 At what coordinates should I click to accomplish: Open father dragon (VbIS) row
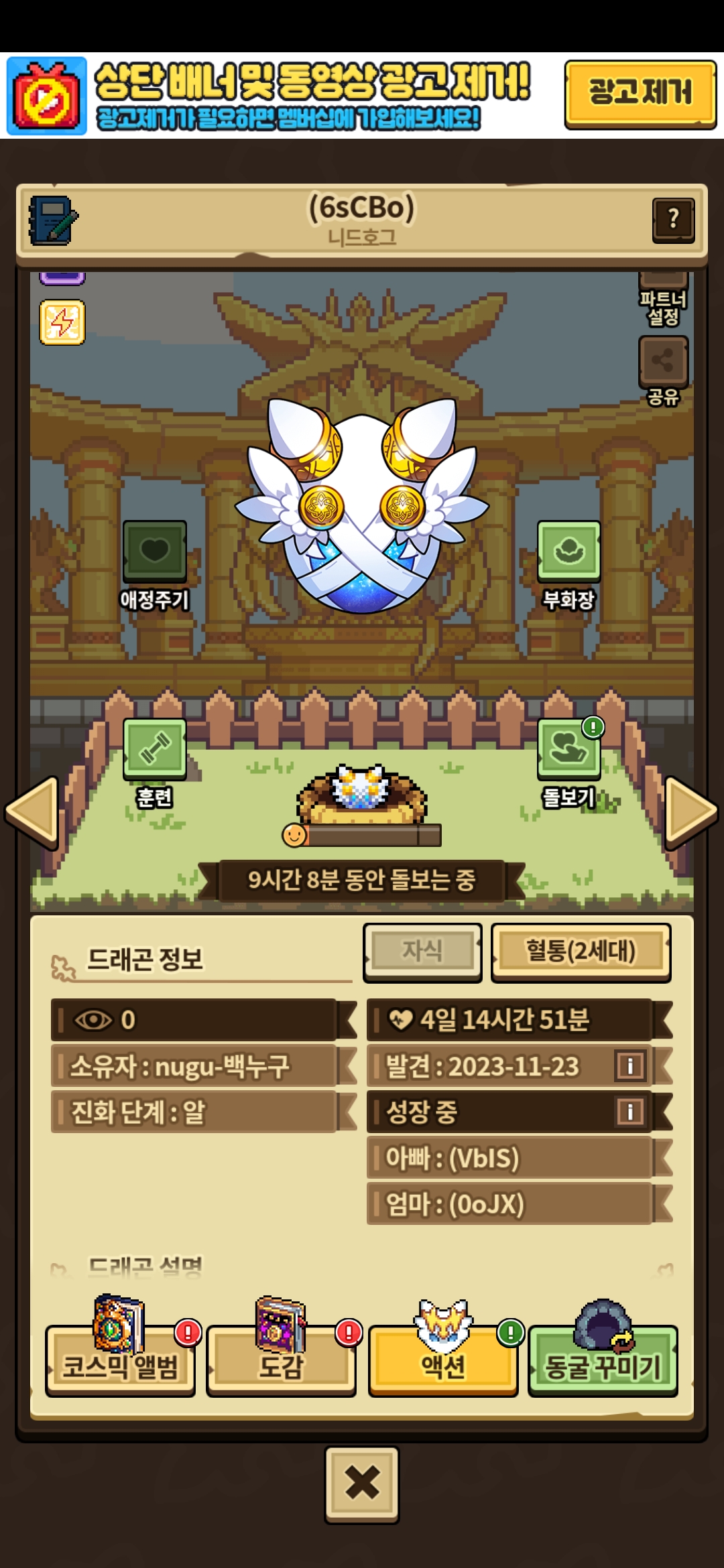pos(509,1159)
